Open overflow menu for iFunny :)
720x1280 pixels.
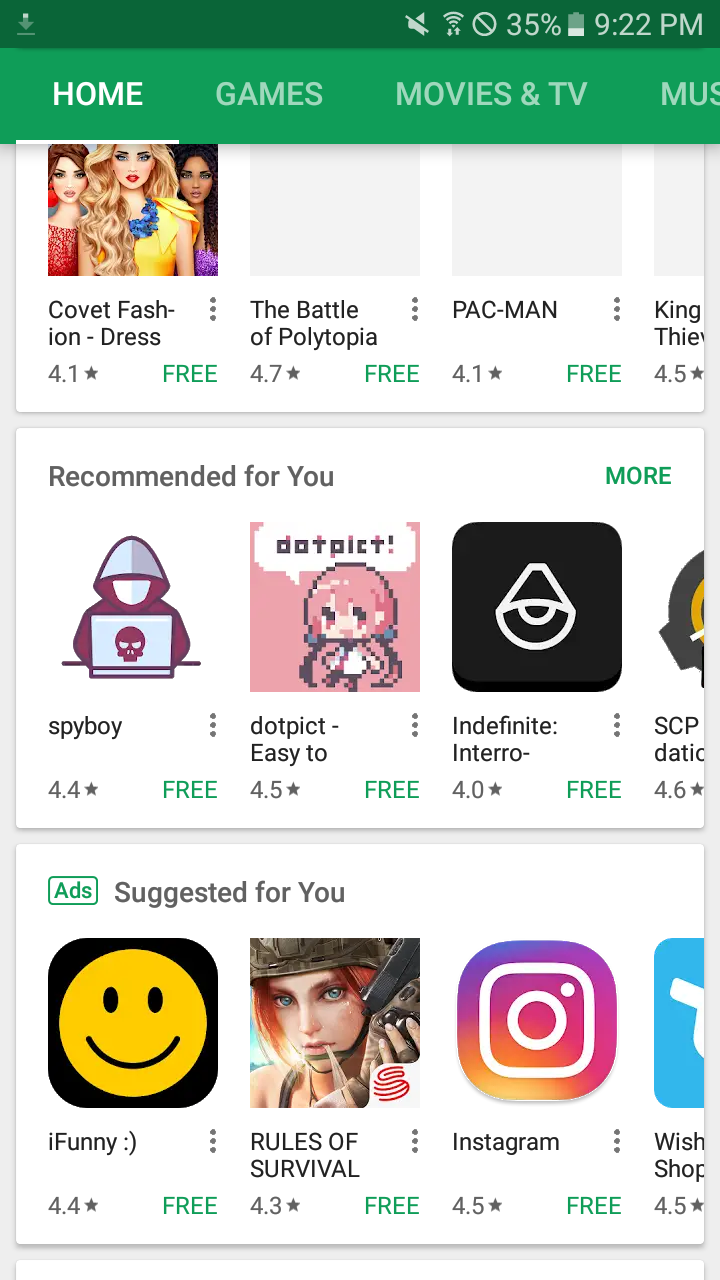pyautogui.click(x=213, y=1142)
